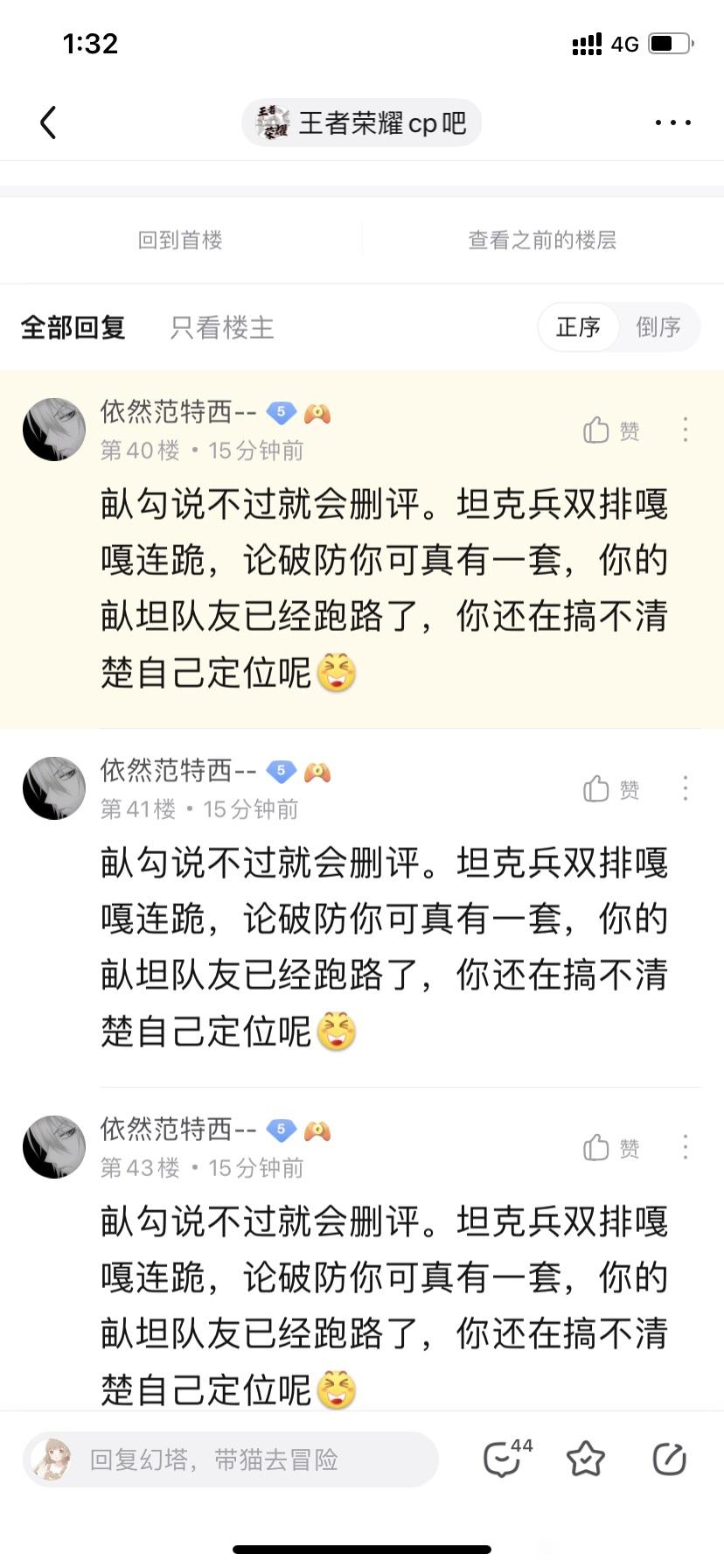Like the reply on 第41楼
The height and width of the screenshot is (1568, 724).
click(611, 788)
